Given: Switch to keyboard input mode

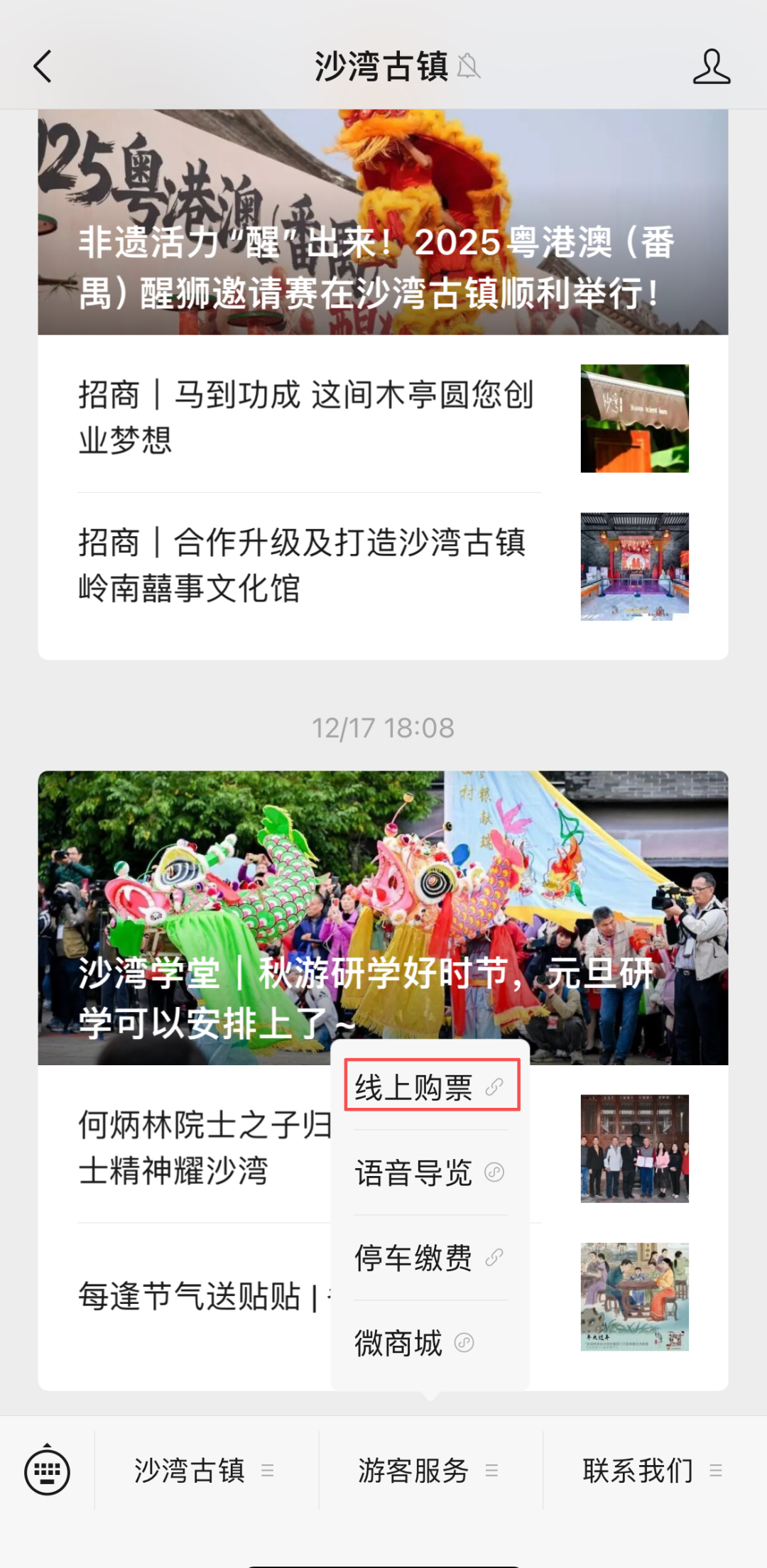Looking at the screenshot, I should coord(47,1471).
